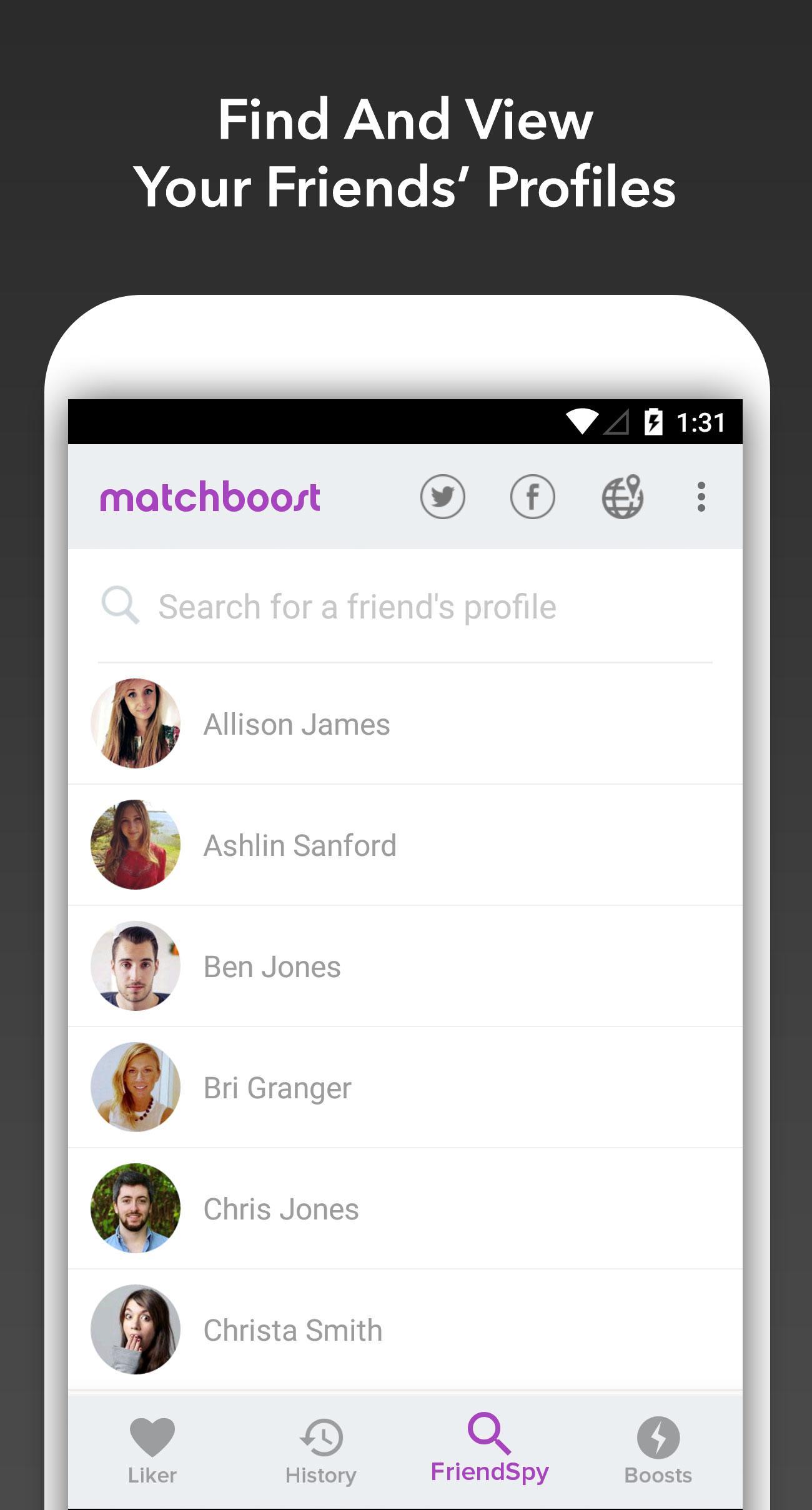Select the matchboost logo

coord(210,497)
